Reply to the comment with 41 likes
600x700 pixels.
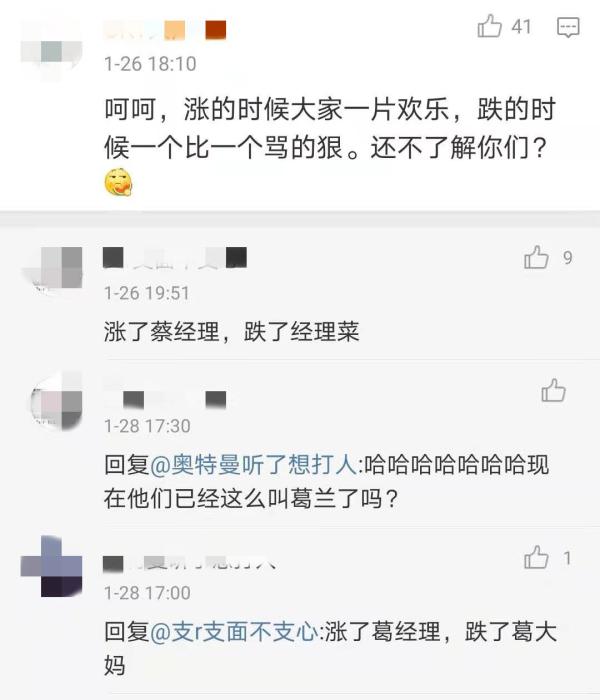[x=568, y=27]
